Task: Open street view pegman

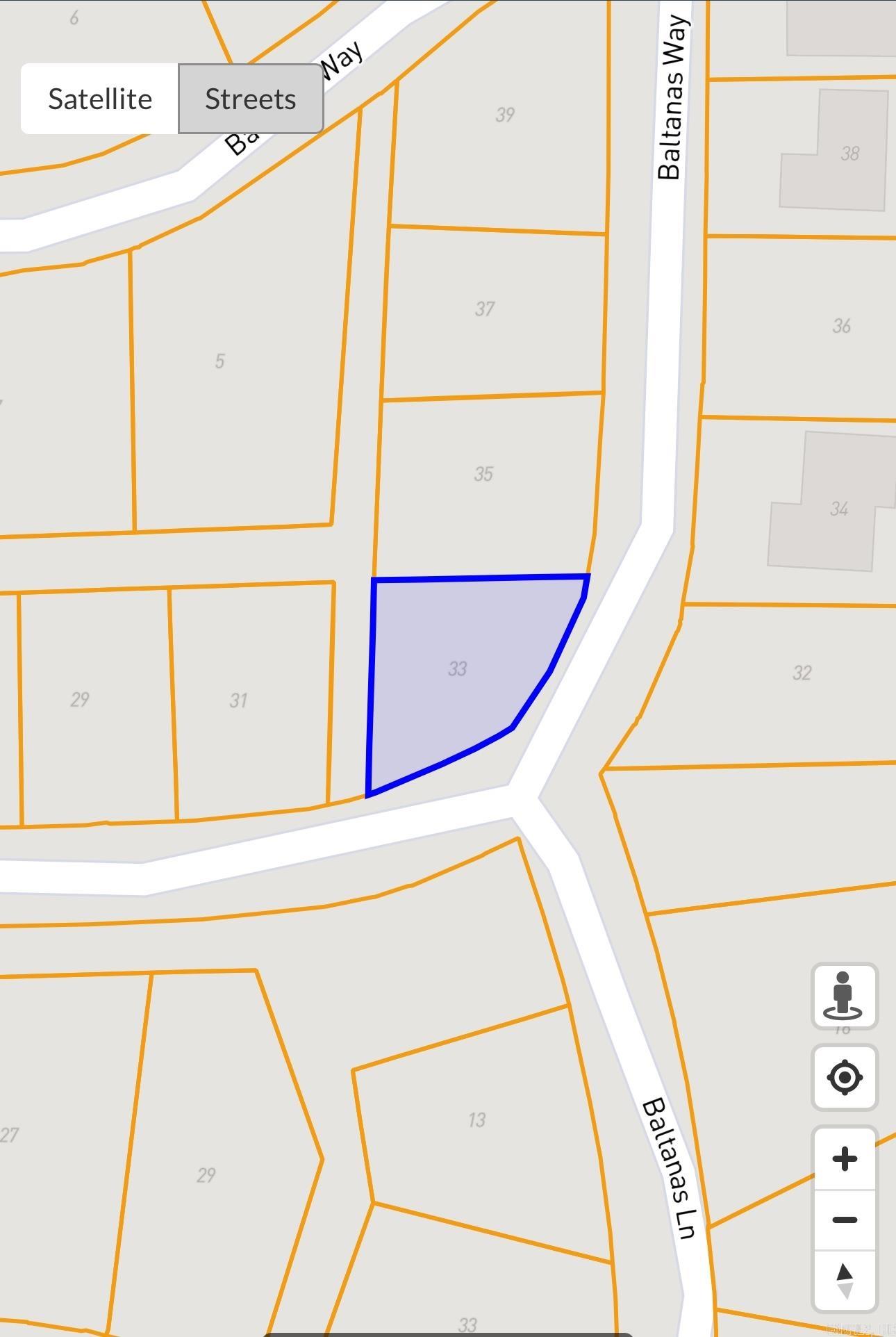Action: pyautogui.click(x=844, y=996)
